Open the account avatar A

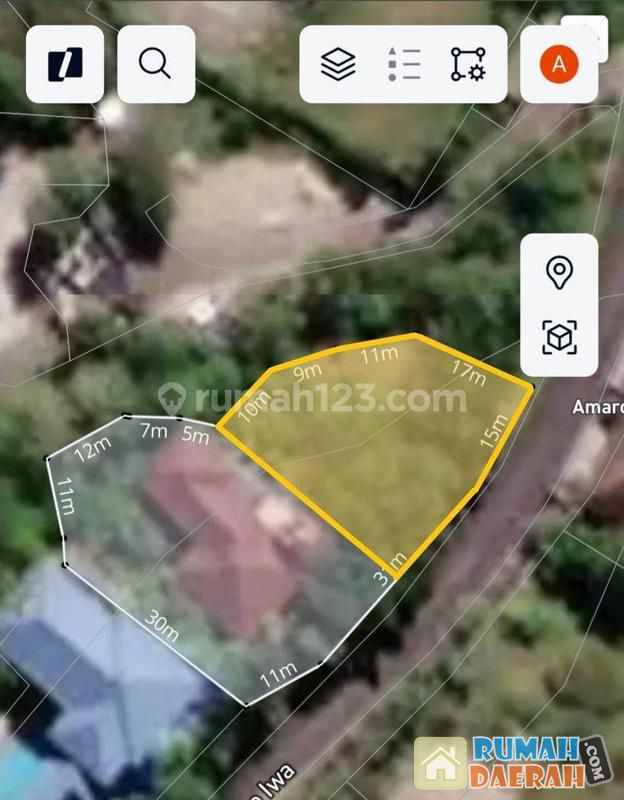[x=559, y=64]
